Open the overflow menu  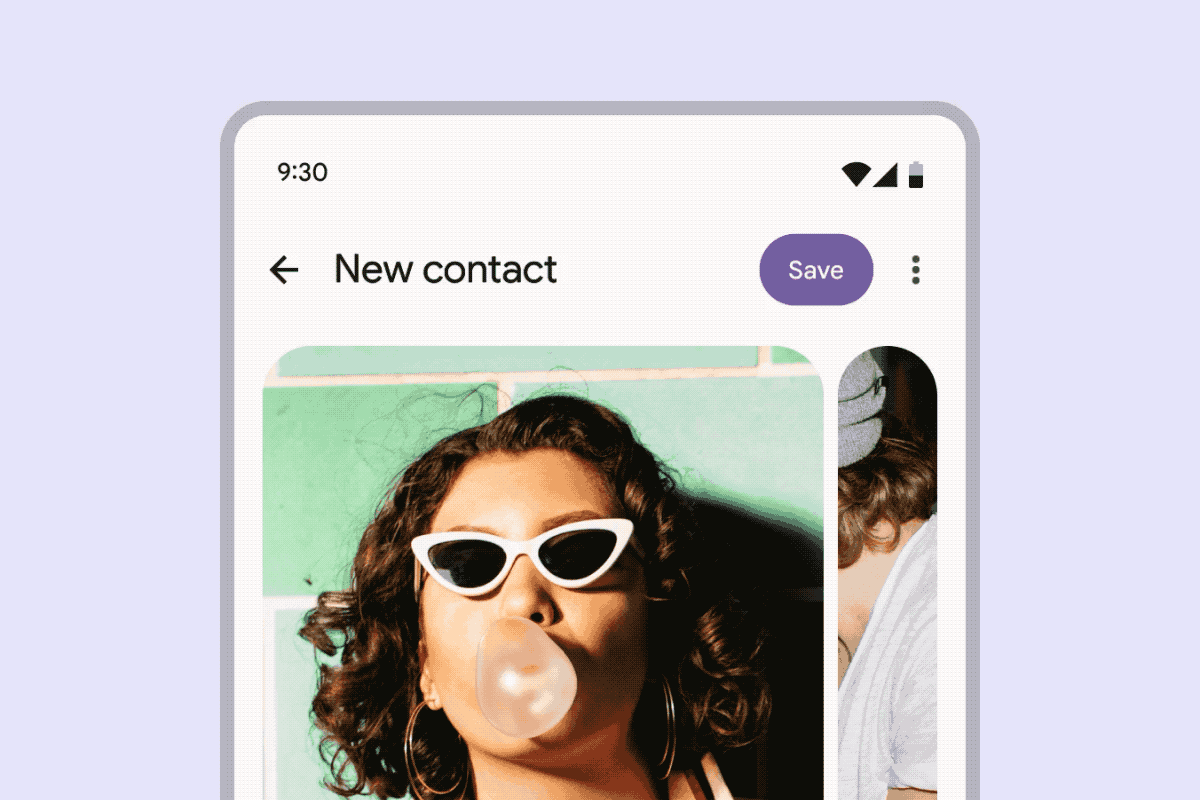coord(915,270)
